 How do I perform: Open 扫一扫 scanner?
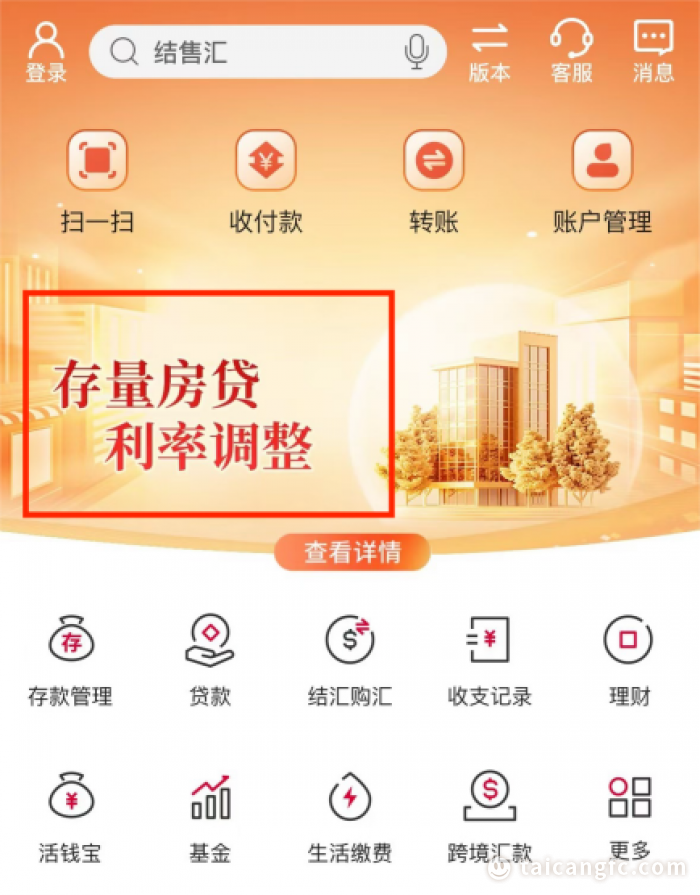97,182
